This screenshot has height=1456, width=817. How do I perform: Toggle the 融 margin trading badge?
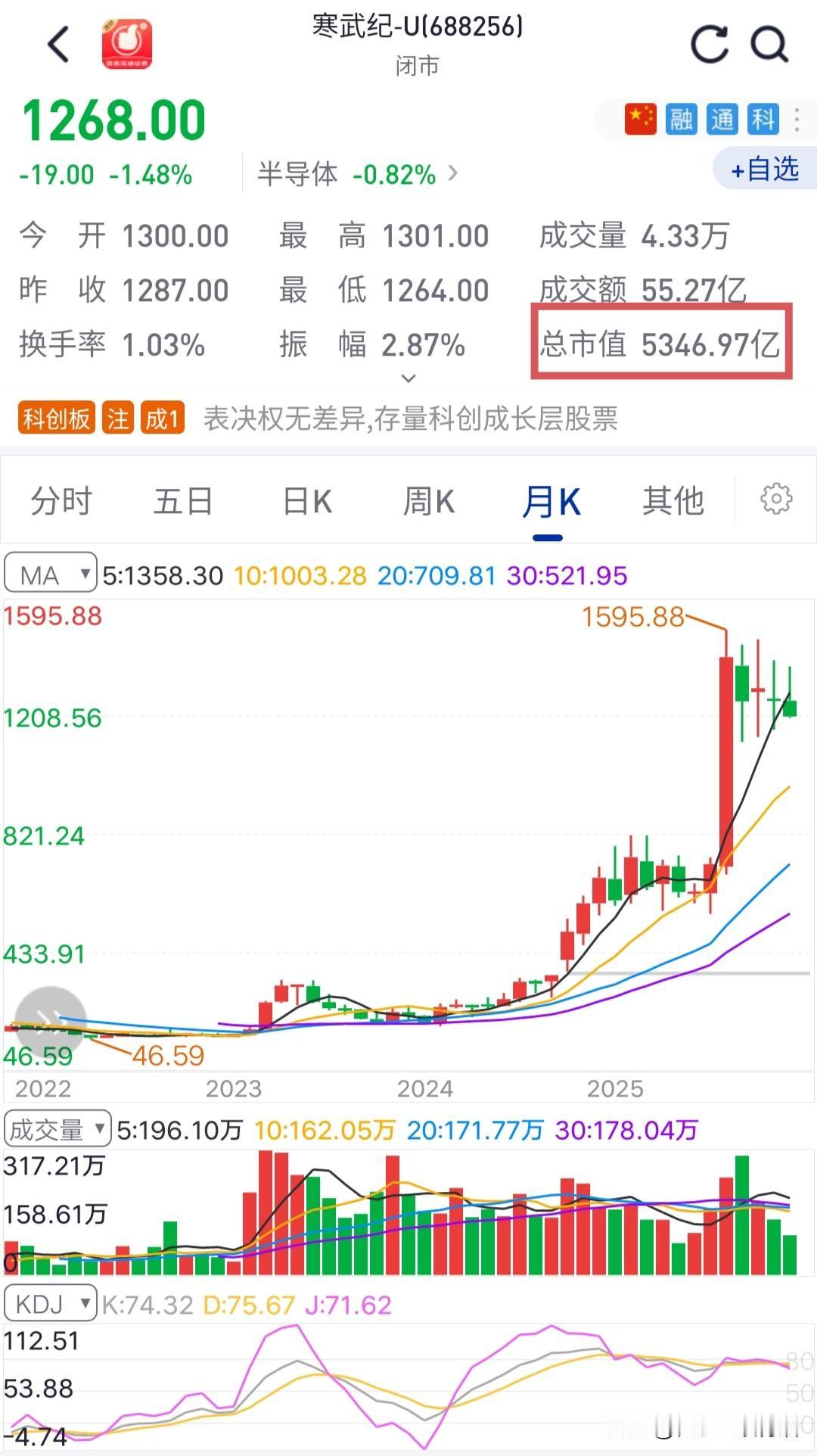click(681, 119)
